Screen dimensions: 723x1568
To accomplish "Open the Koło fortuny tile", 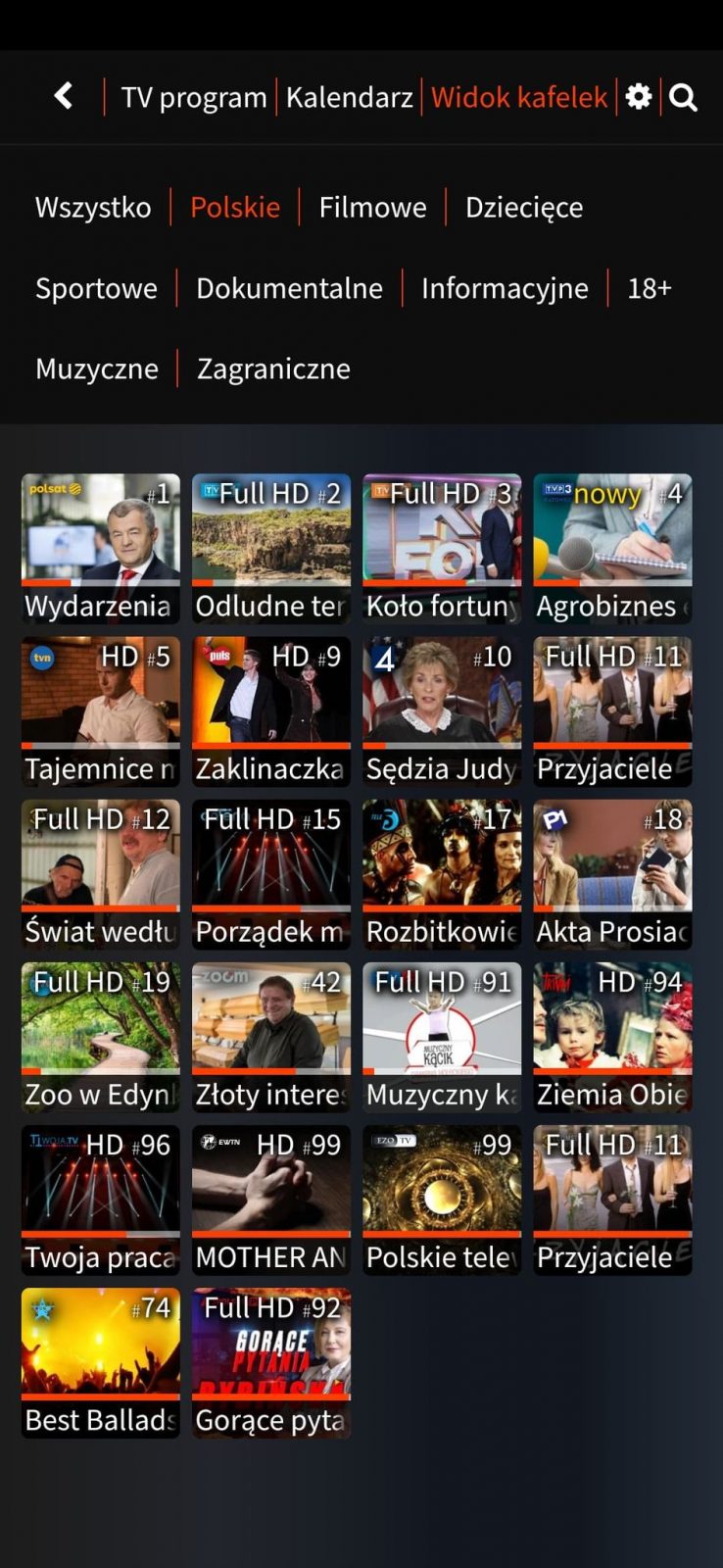I will [442, 549].
